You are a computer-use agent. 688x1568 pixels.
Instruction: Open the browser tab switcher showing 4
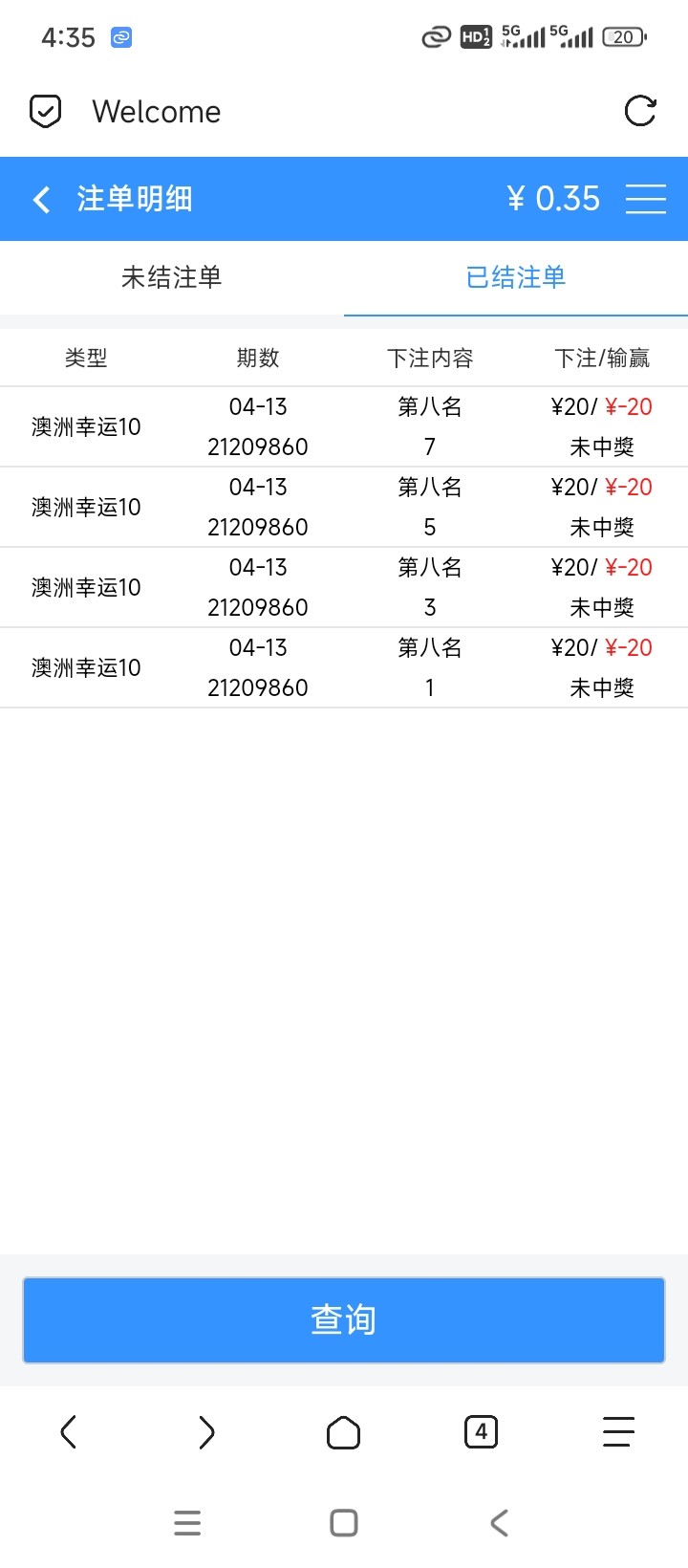481,1432
